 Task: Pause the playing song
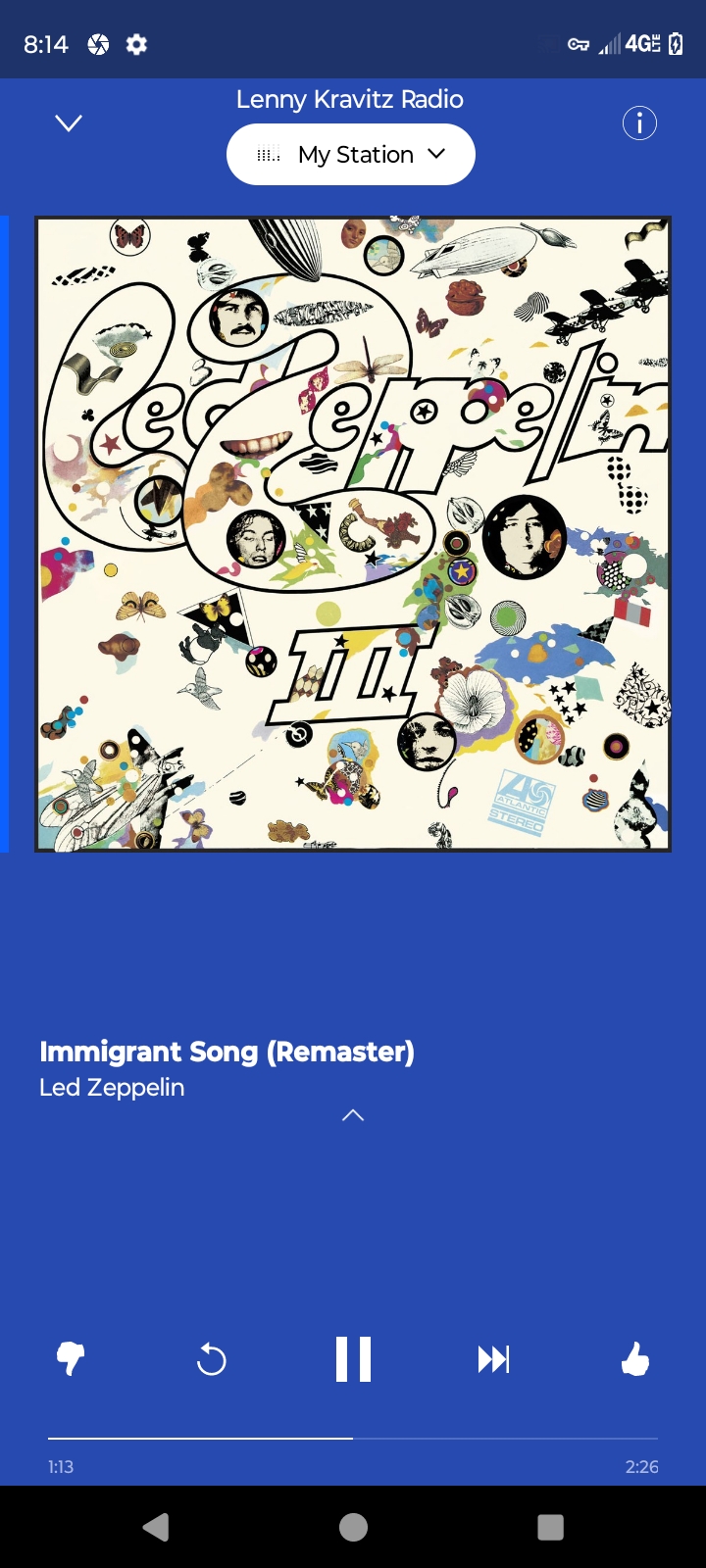(353, 1359)
